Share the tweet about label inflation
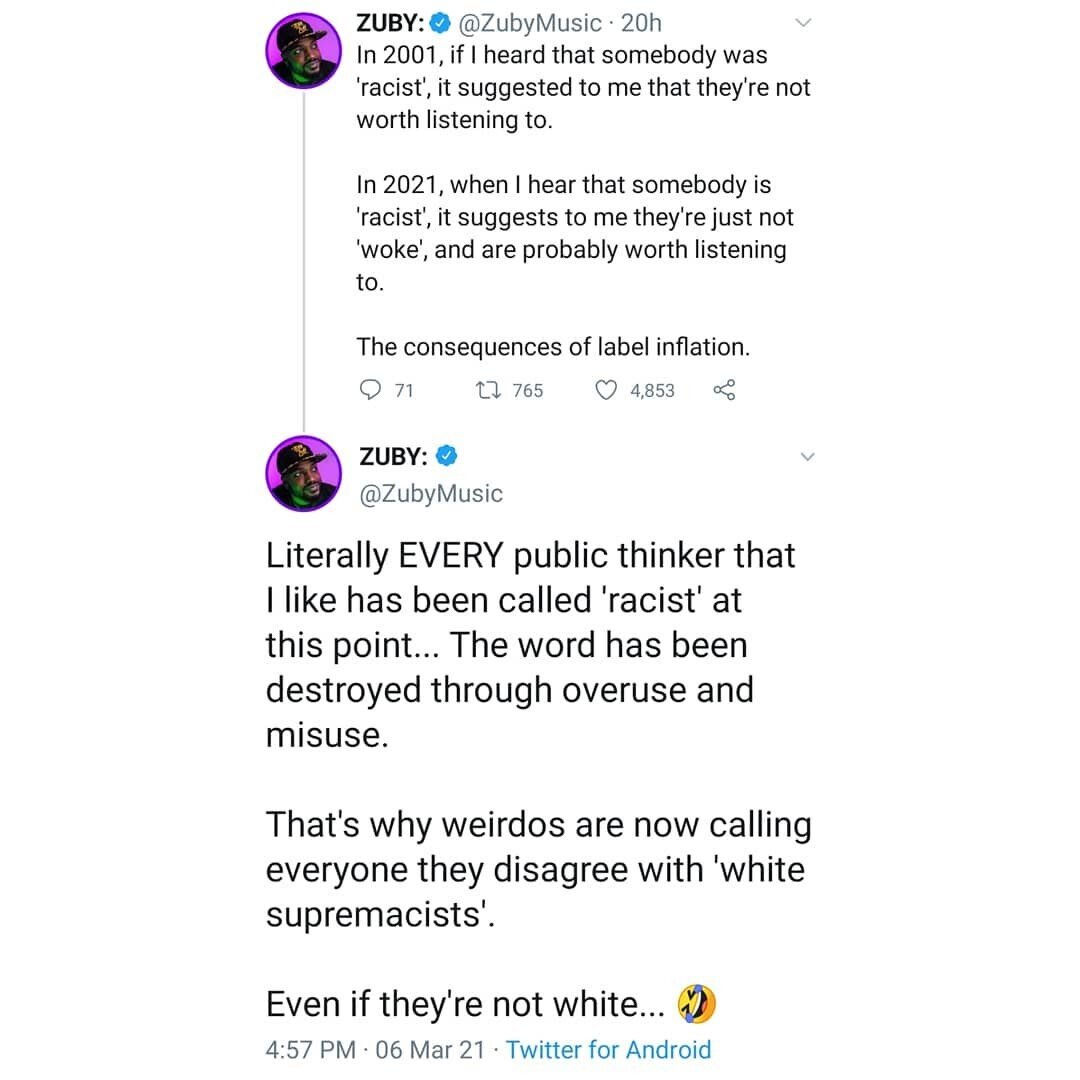 pos(725,390)
